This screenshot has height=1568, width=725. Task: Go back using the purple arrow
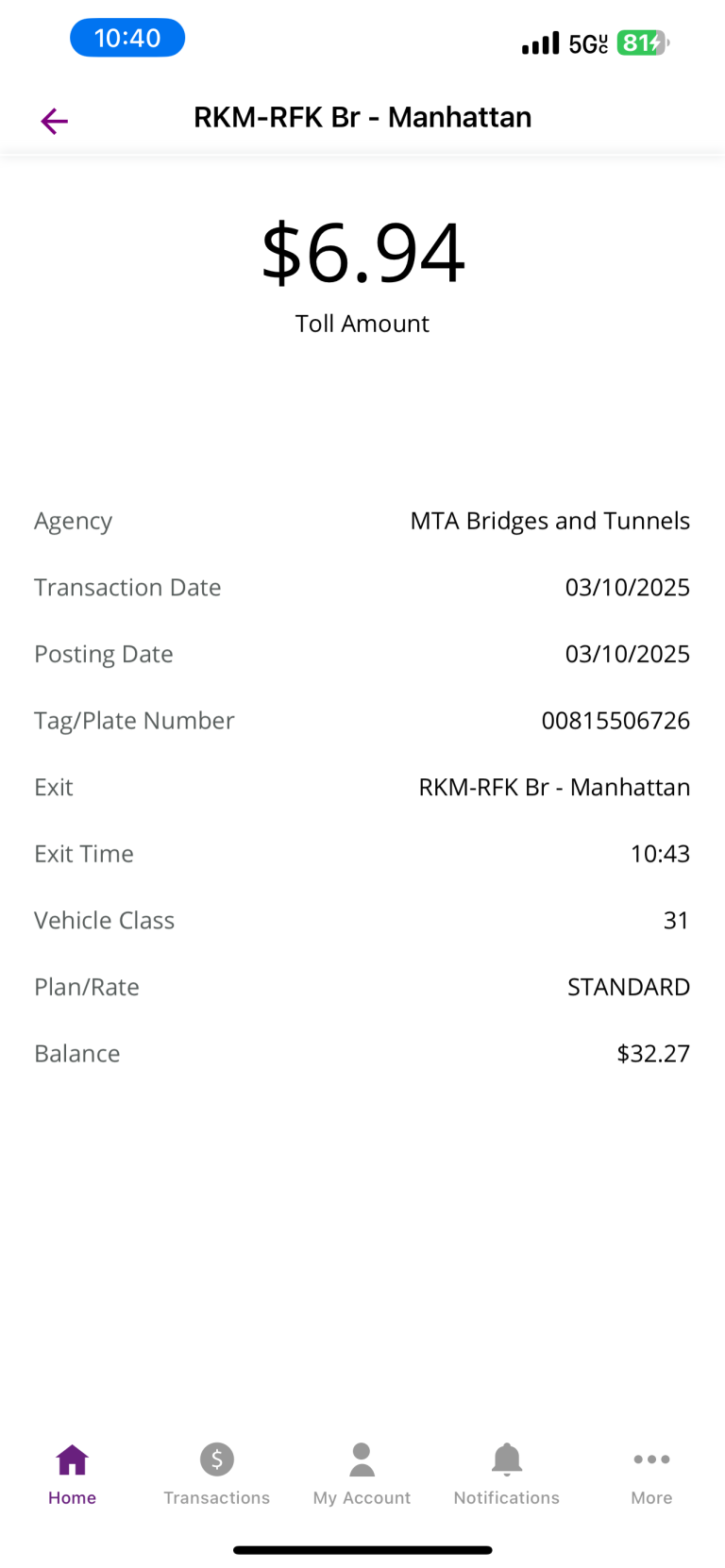tap(55, 121)
